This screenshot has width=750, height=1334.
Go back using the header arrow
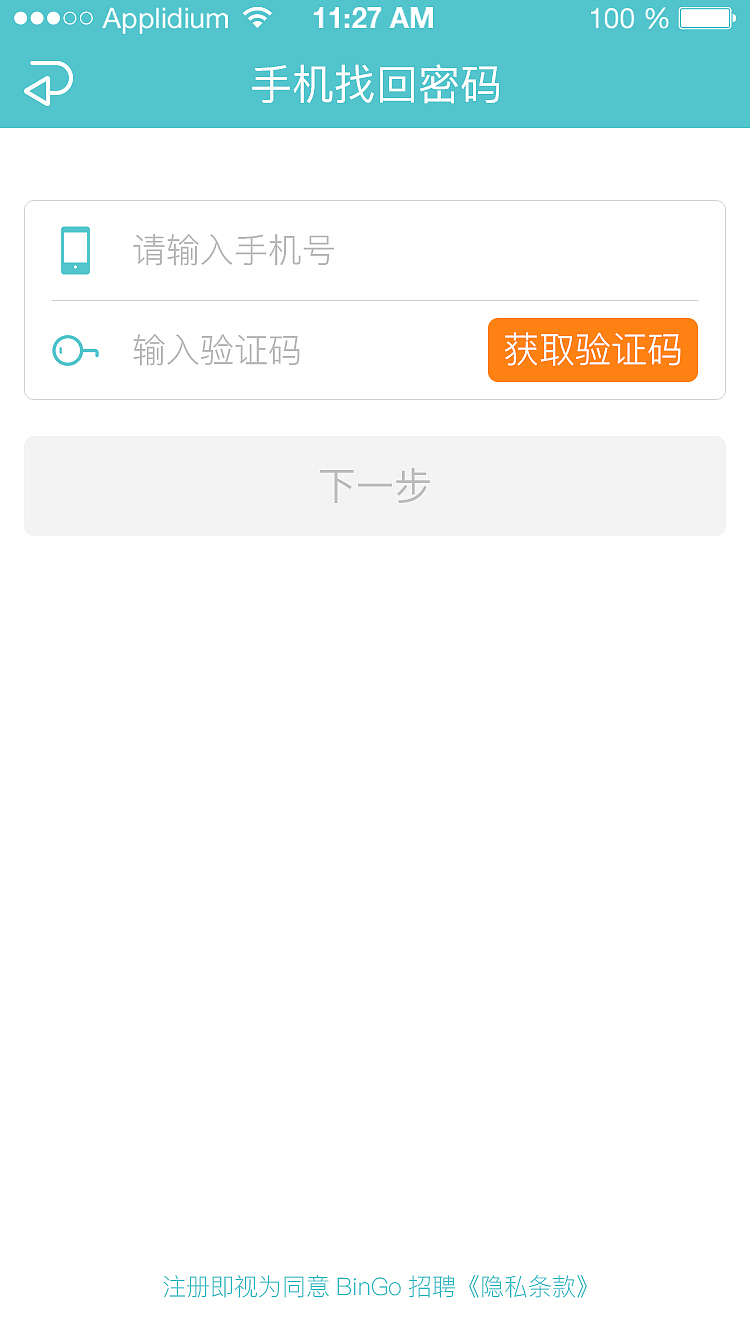[x=48, y=84]
